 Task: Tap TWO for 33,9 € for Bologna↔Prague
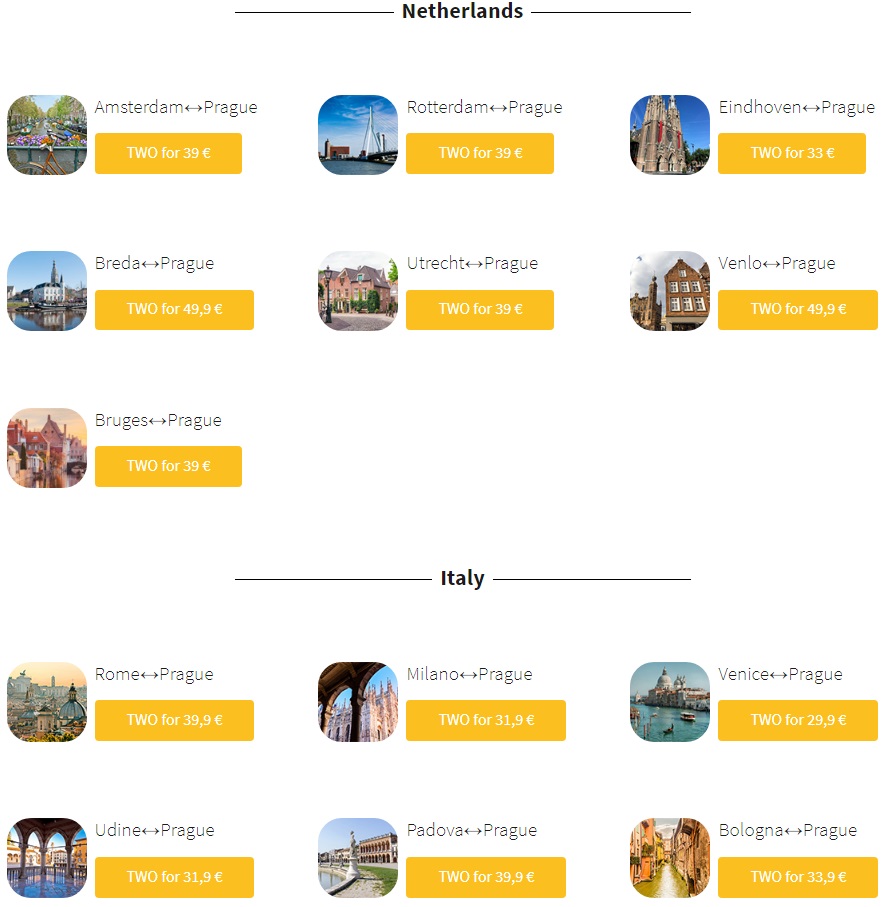click(798, 877)
